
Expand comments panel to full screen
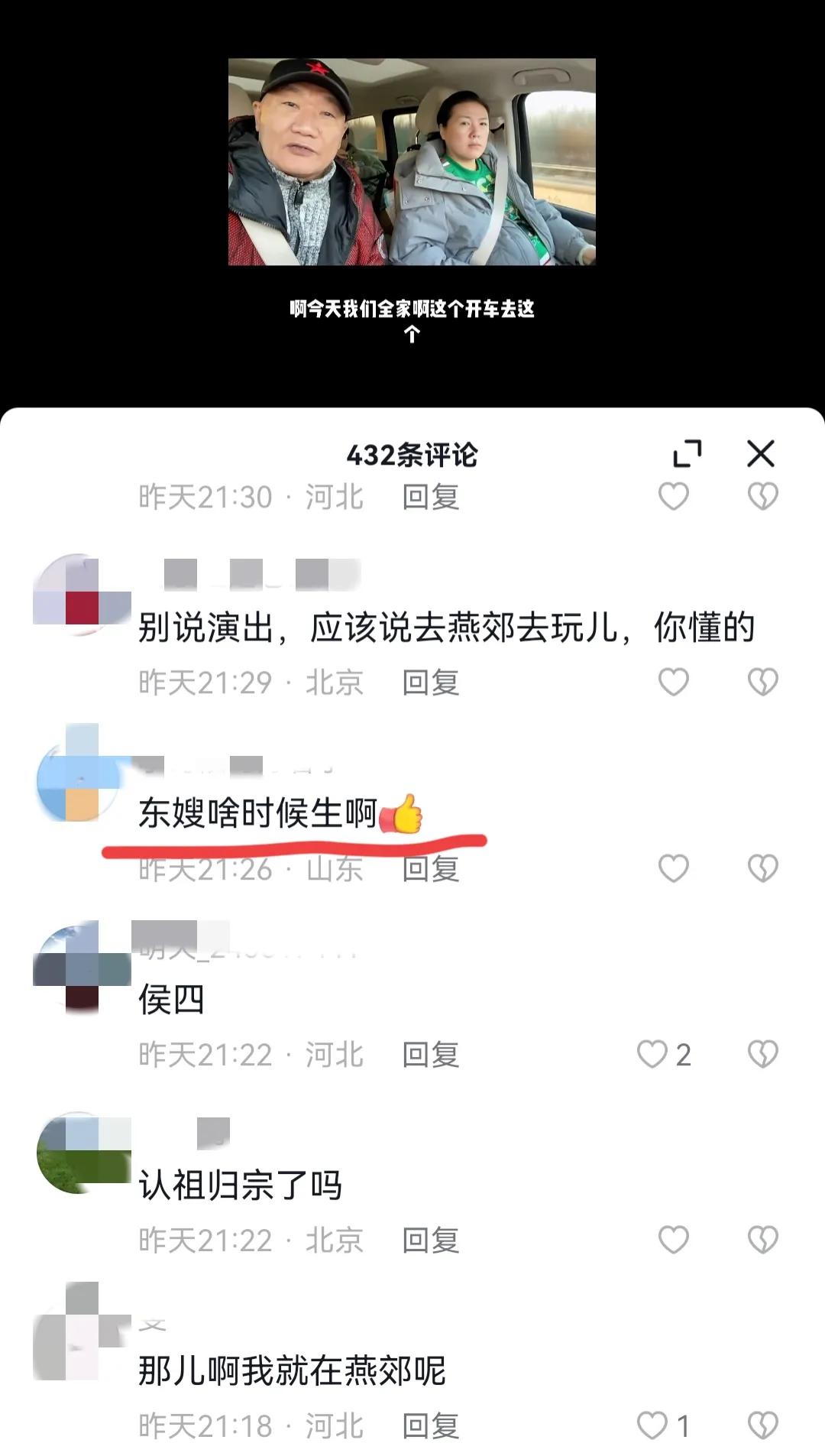click(x=687, y=453)
